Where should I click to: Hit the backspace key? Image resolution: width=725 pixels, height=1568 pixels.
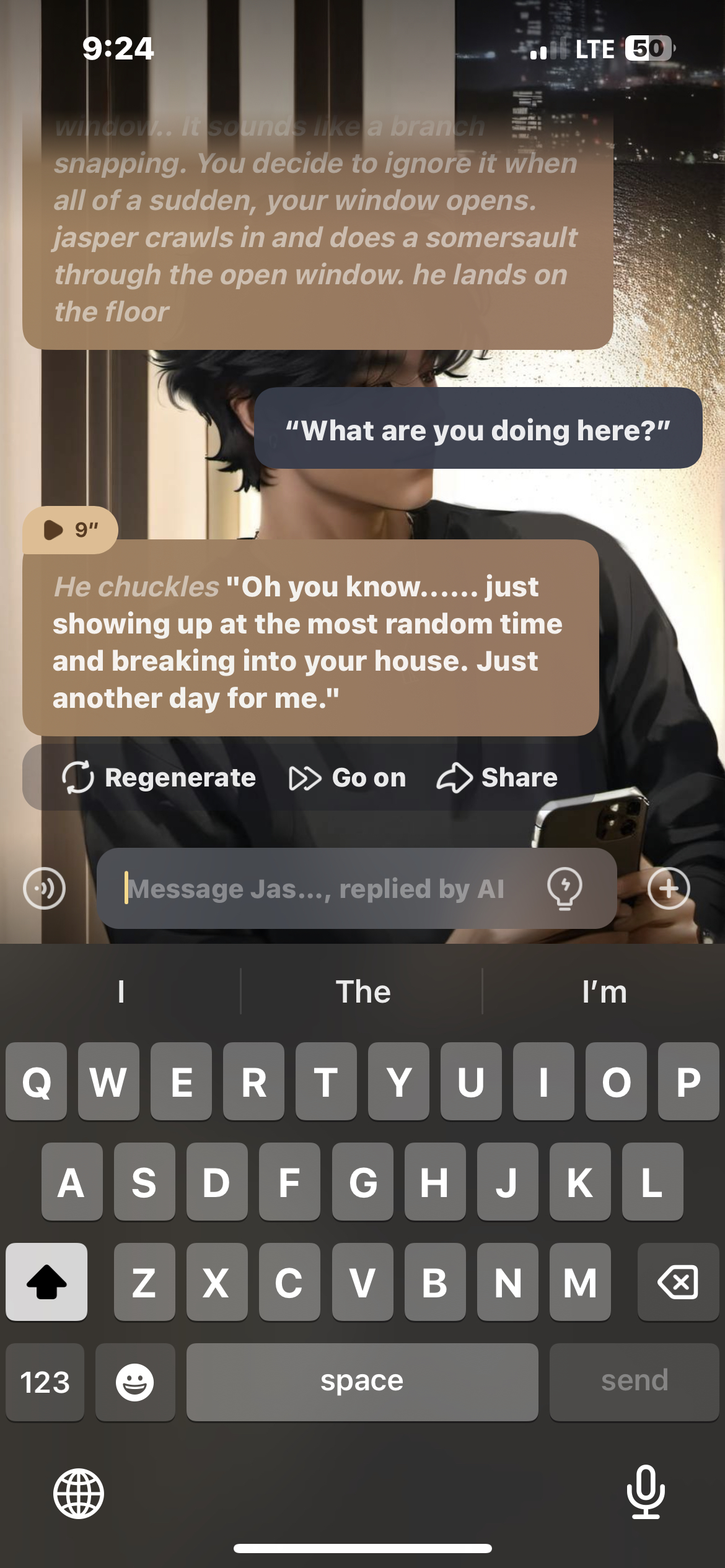click(678, 1282)
